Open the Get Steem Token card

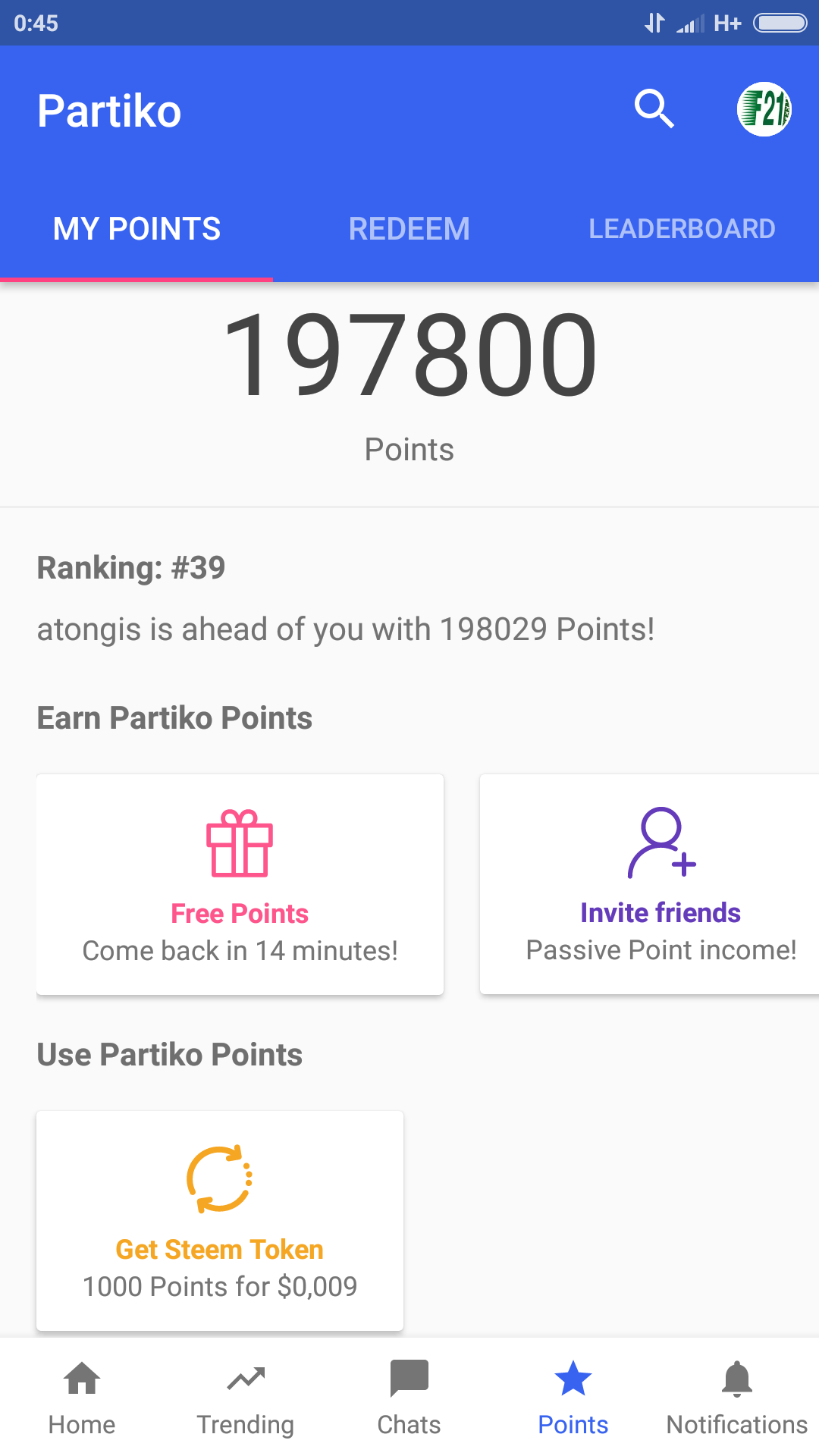point(220,1221)
